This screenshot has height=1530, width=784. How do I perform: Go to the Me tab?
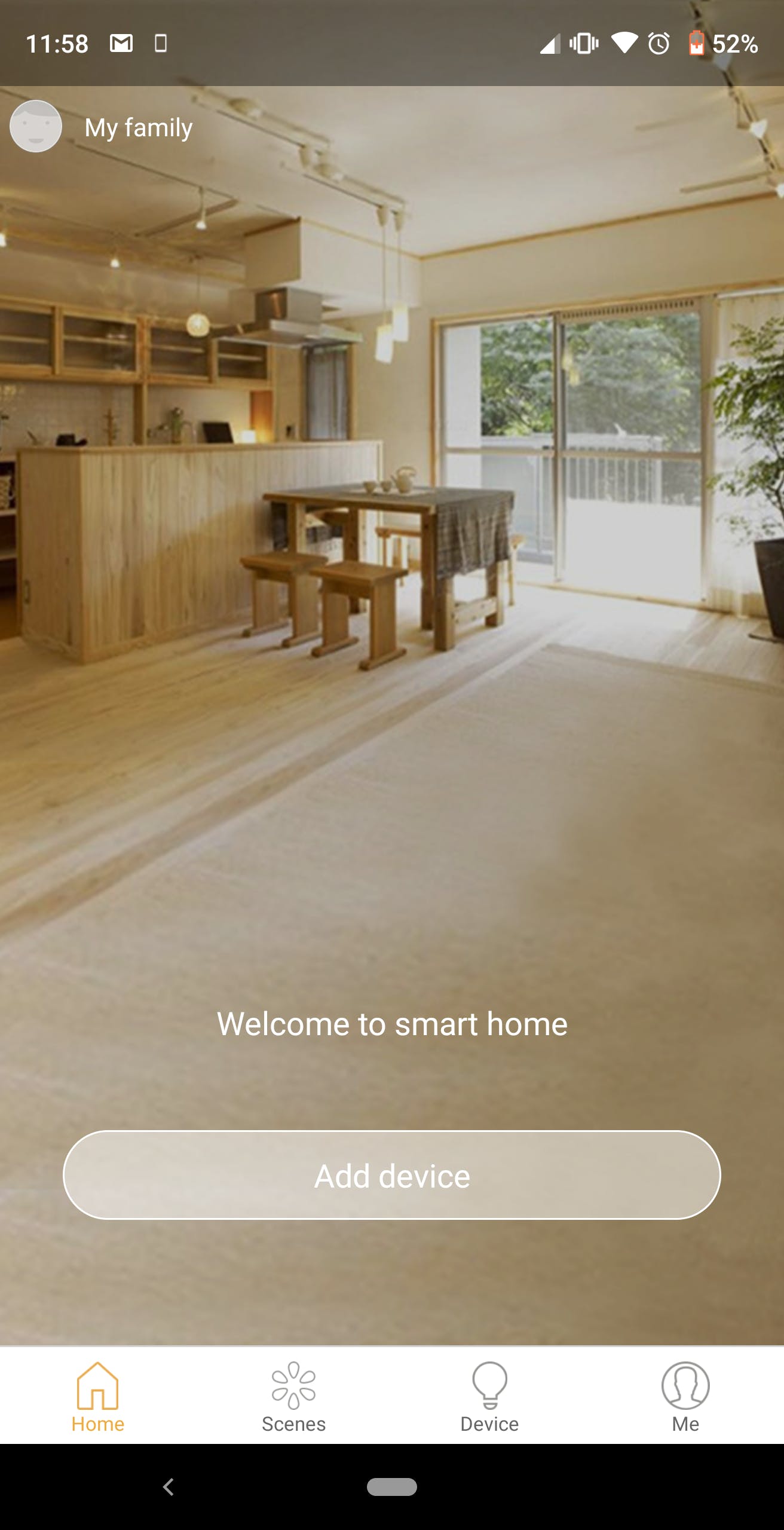click(x=685, y=1397)
